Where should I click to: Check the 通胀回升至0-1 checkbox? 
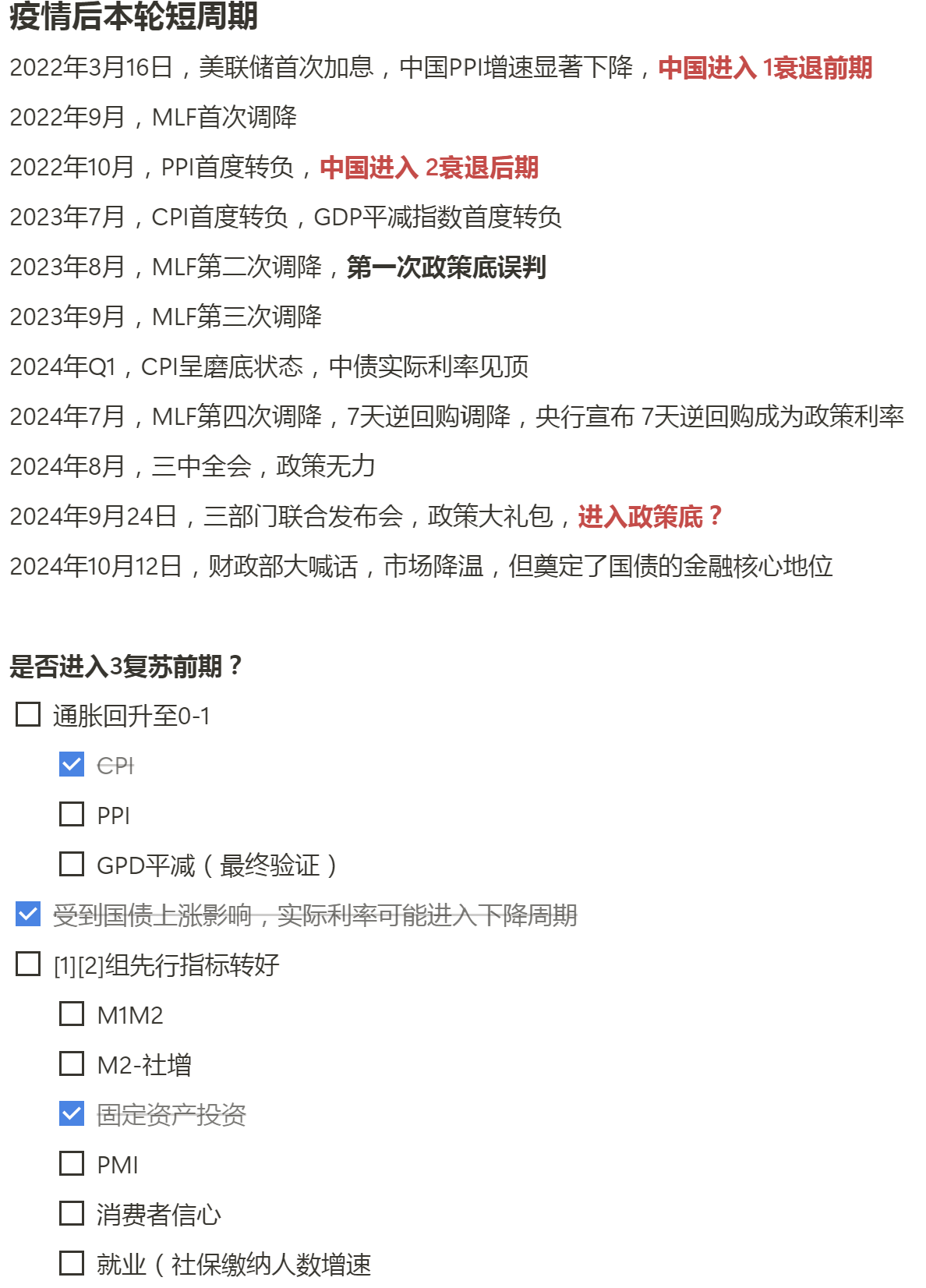pyautogui.click(x=28, y=714)
